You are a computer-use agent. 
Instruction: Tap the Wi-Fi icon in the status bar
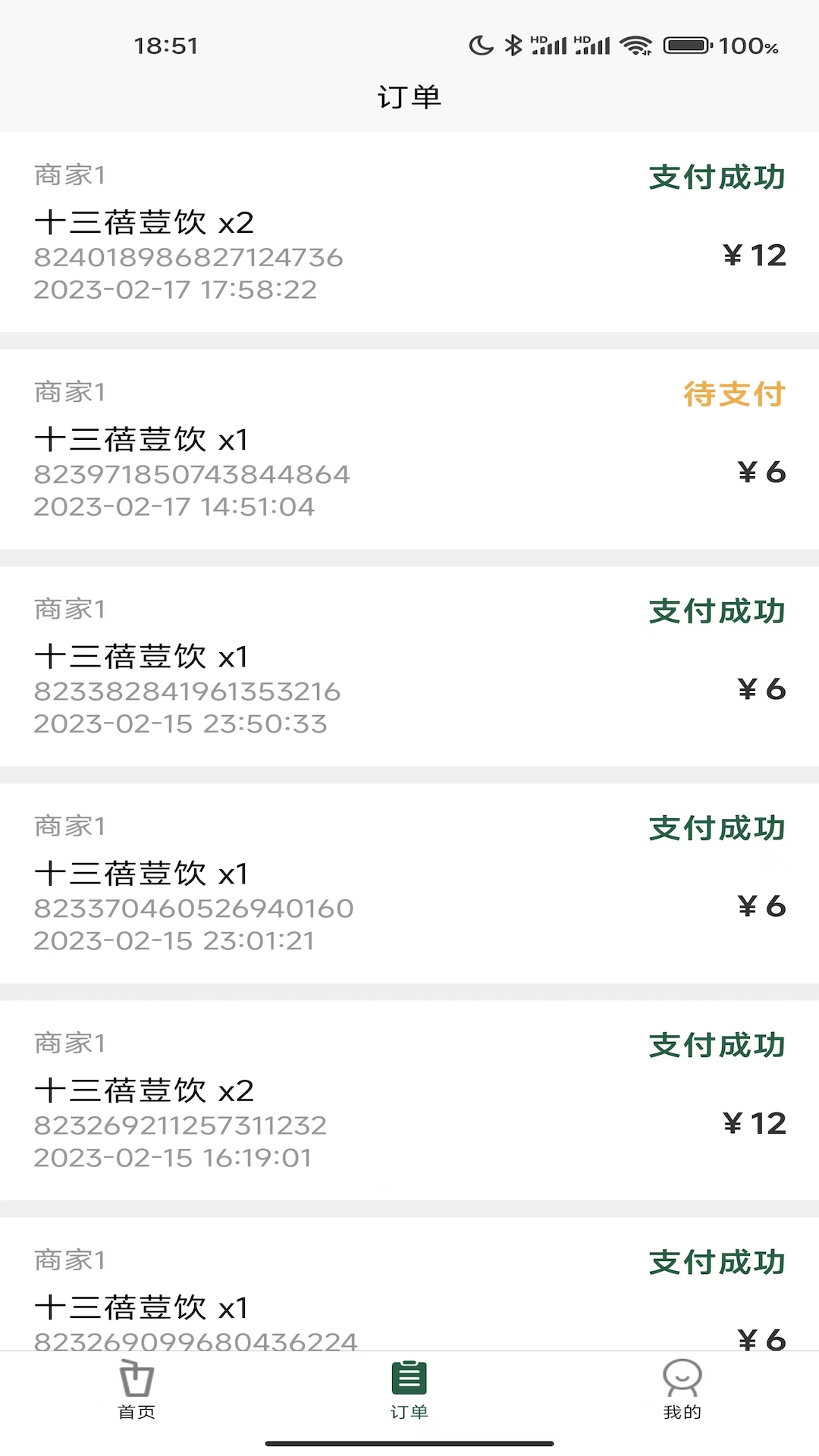coord(635,44)
